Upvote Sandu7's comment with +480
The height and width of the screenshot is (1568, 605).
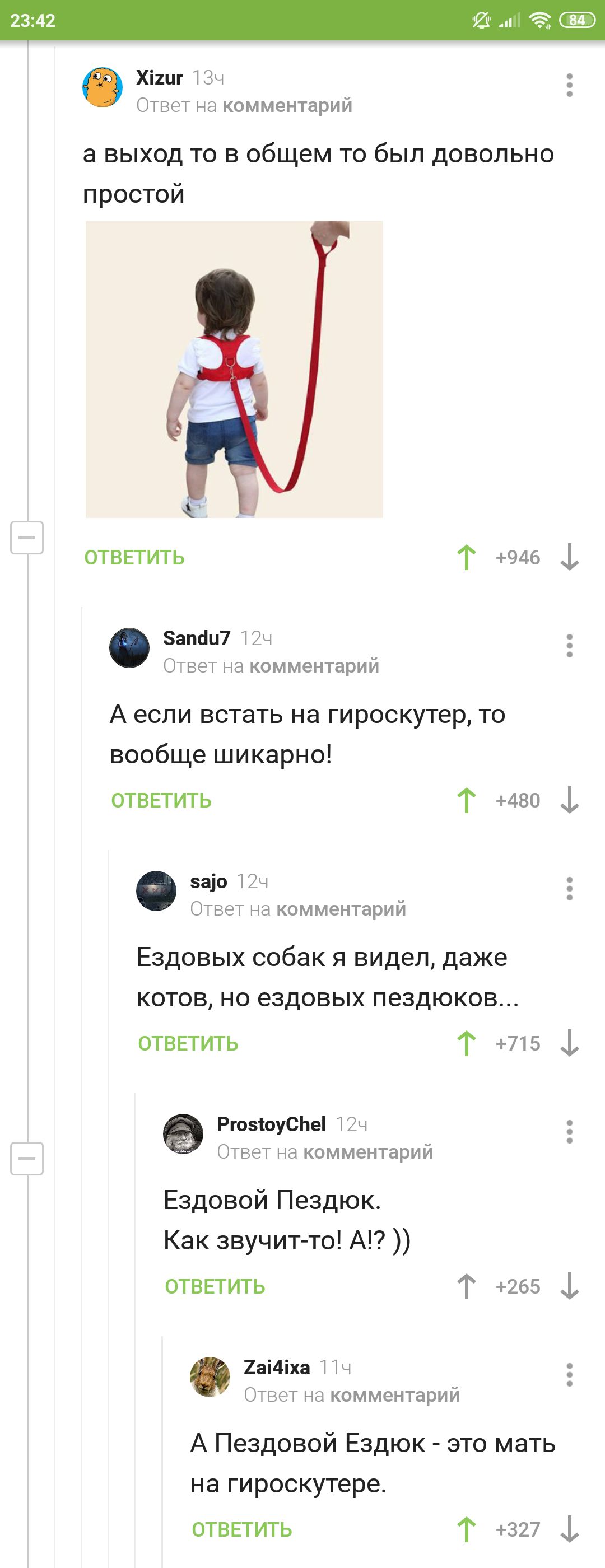click(466, 800)
